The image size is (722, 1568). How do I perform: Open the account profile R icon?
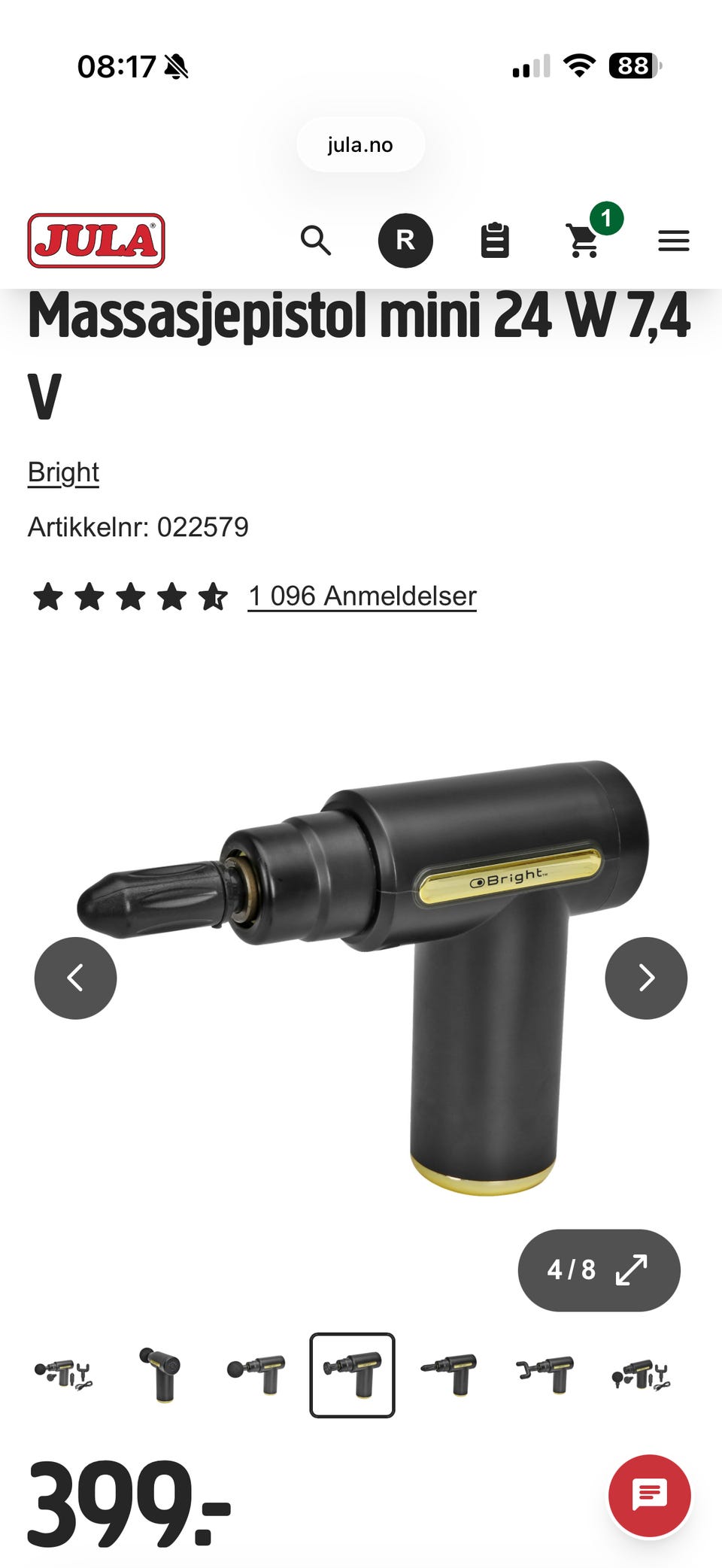tap(405, 241)
